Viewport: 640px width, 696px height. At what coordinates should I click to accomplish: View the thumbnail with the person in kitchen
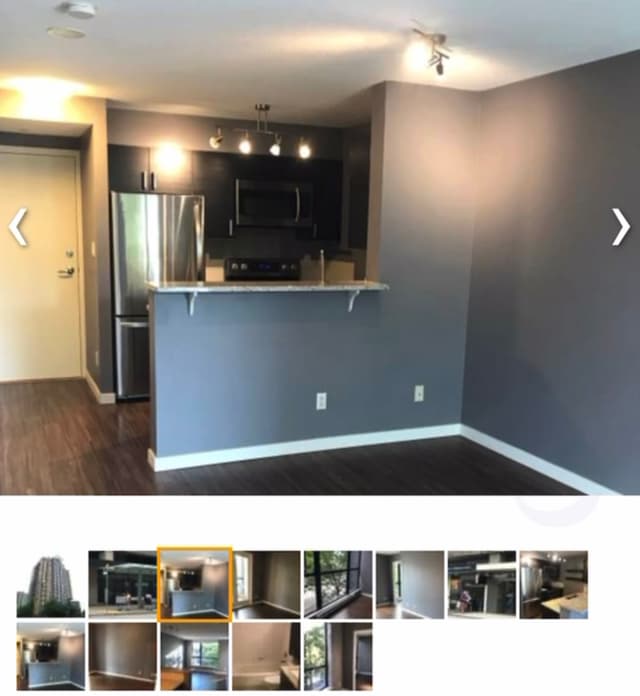pyautogui.click(x=482, y=584)
